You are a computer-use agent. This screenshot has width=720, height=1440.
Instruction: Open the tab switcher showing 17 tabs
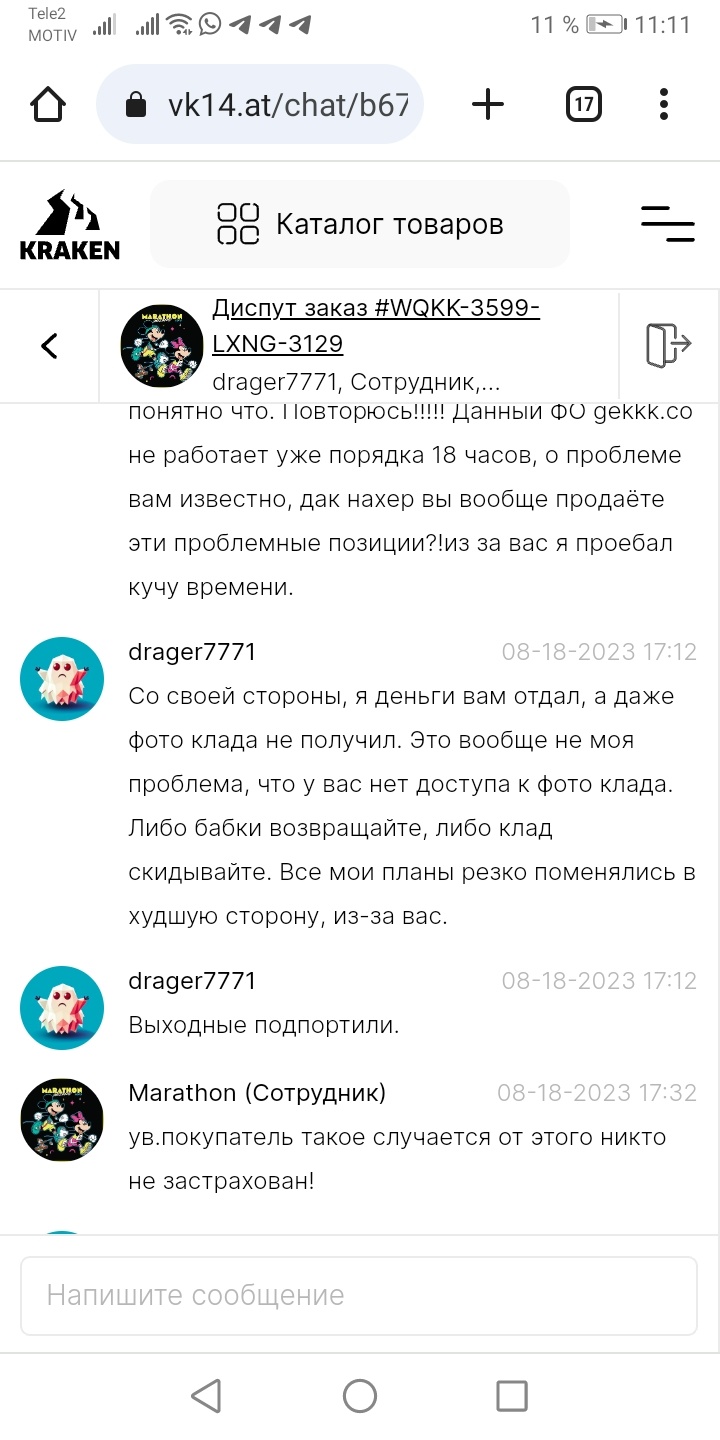point(584,104)
